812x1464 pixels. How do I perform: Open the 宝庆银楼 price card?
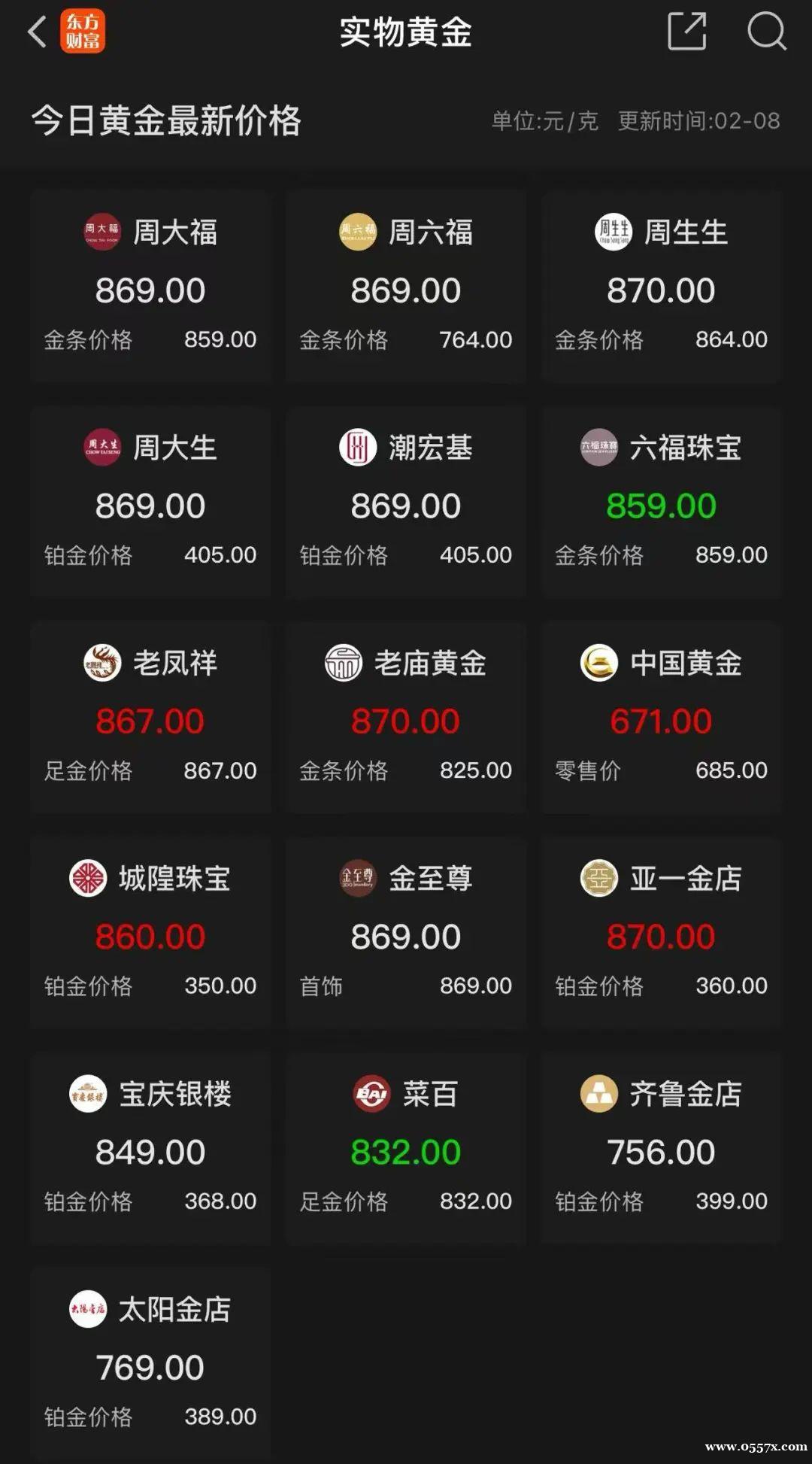[x=150, y=1148]
